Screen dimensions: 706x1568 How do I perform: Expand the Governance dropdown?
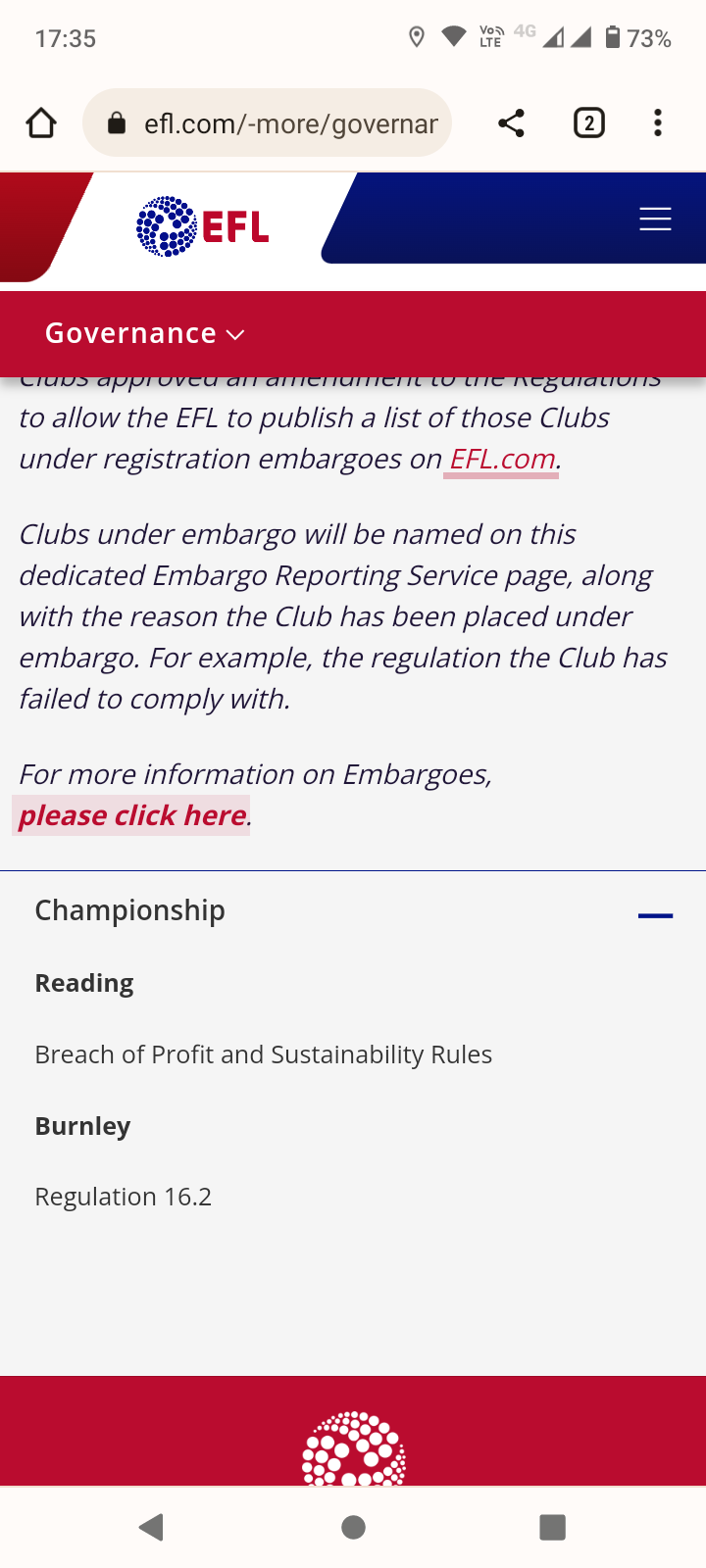[x=145, y=334]
